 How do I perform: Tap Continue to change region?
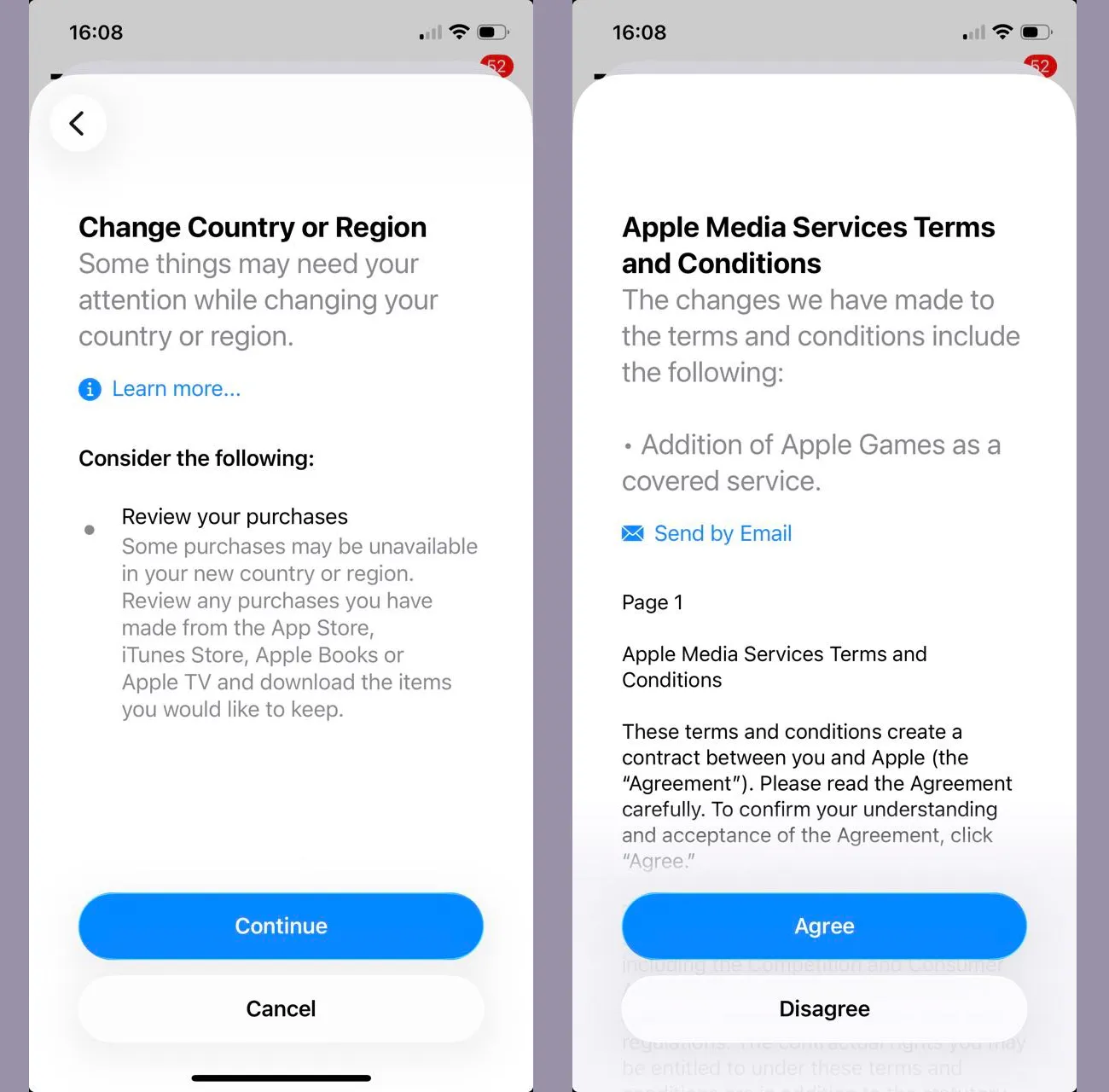point(281,926)
